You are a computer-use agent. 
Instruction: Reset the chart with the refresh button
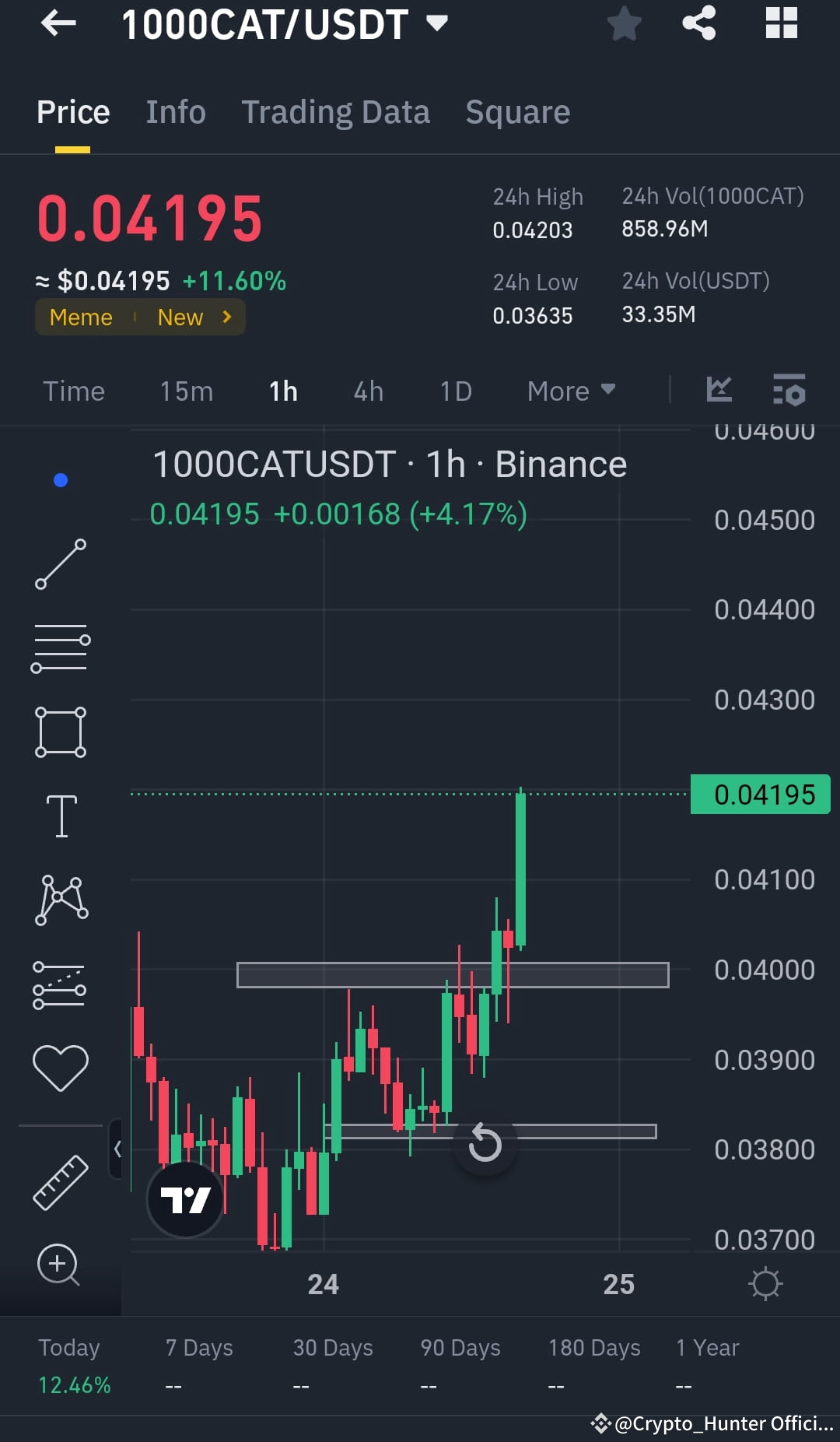click(485, 1144)
